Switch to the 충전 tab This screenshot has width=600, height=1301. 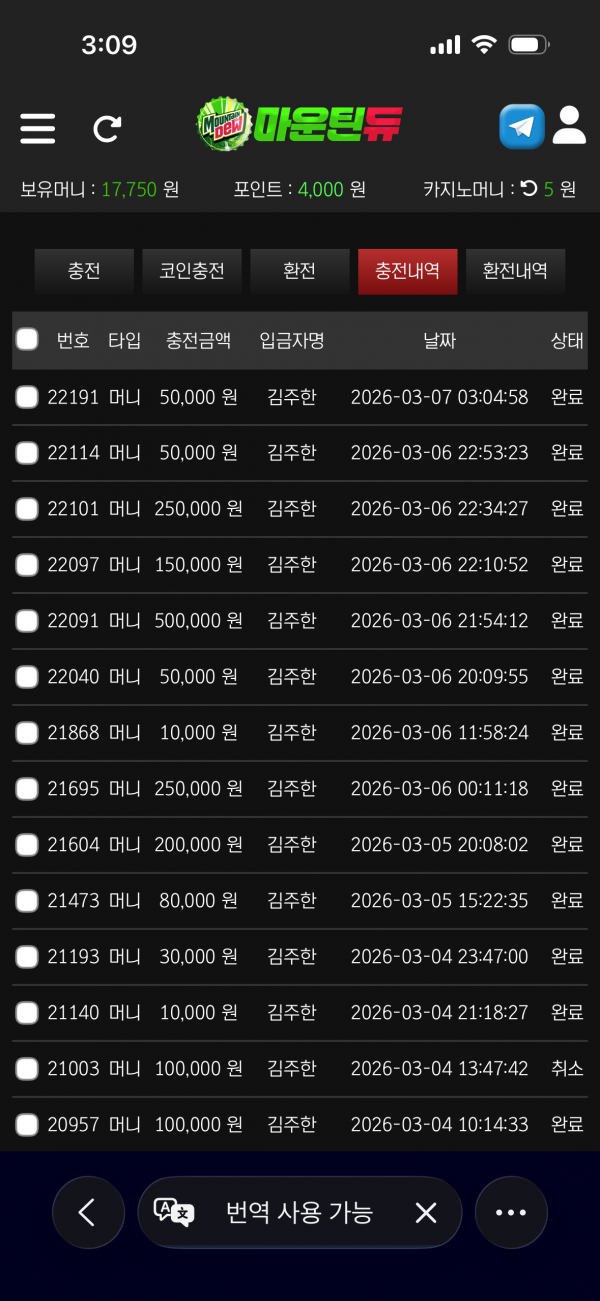point(84,271)
